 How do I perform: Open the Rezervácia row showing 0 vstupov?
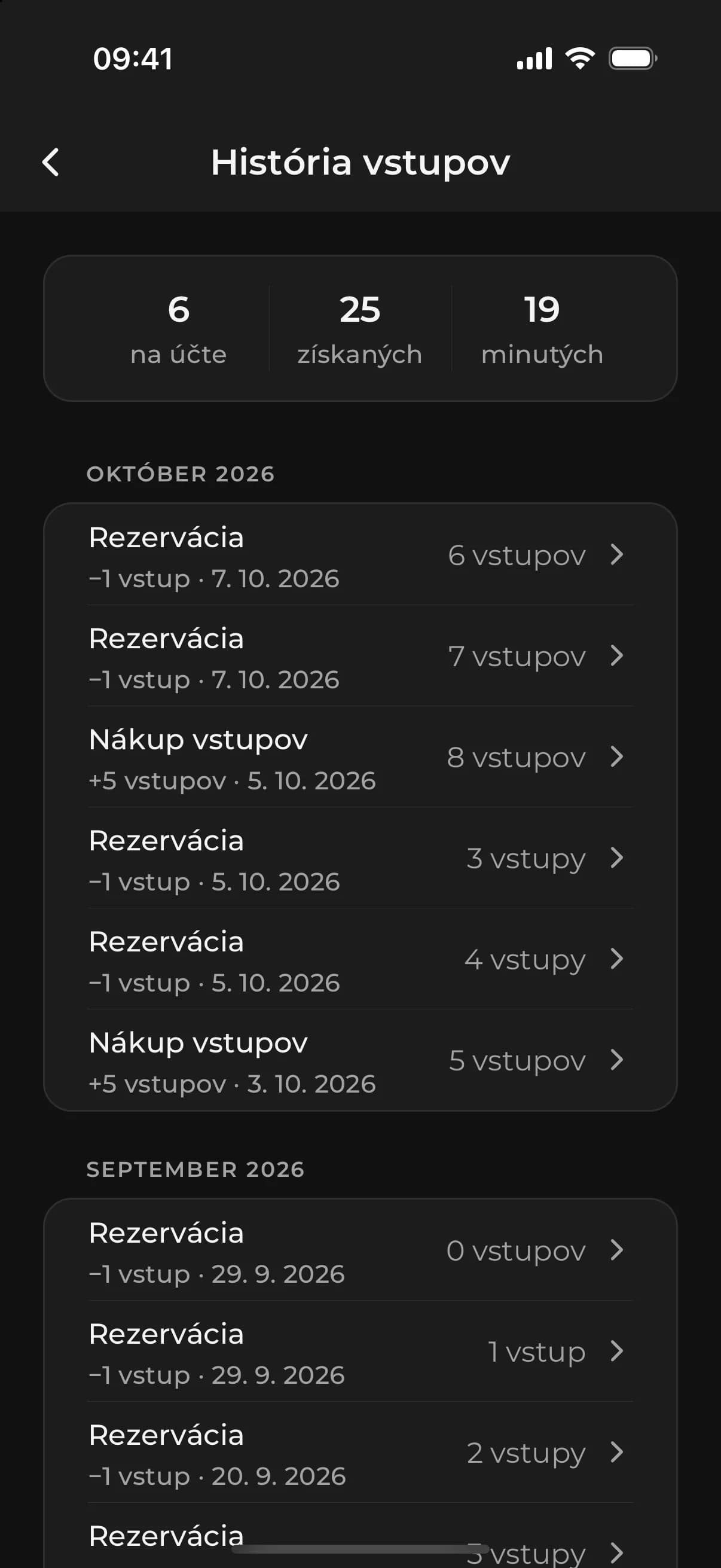tap(360, 1250)
